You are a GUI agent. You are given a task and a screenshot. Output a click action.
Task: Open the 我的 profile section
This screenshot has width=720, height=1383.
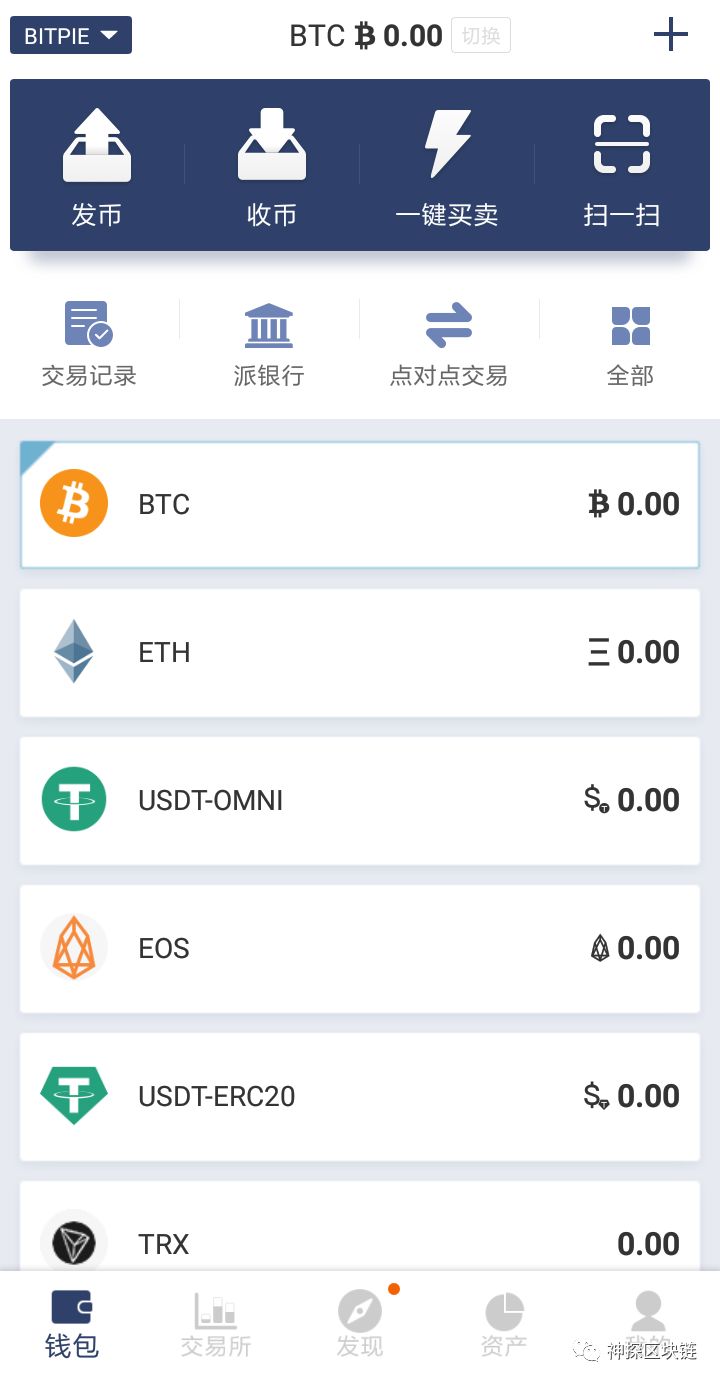pyautogui.click(x=648, y=1320)
